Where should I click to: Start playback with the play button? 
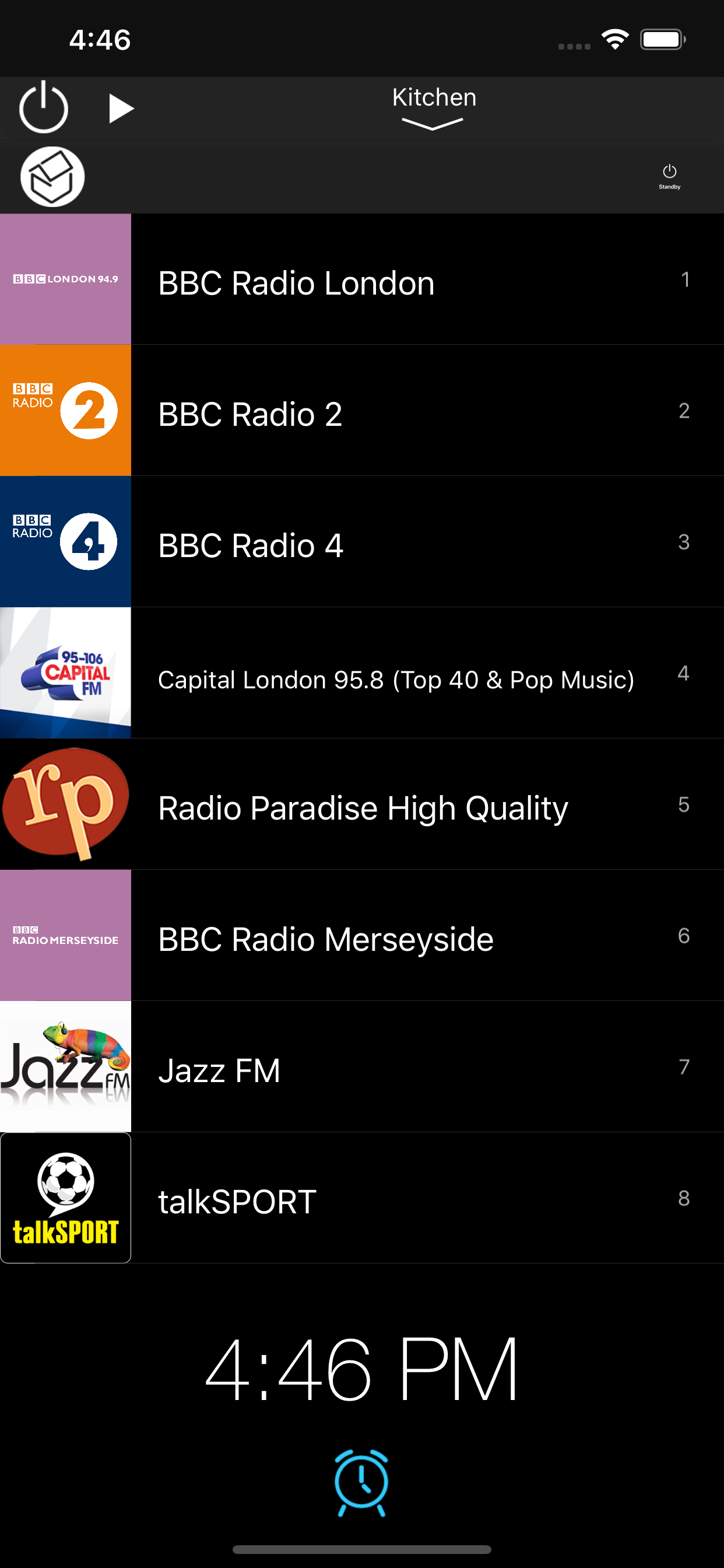(x=121, y=109)
